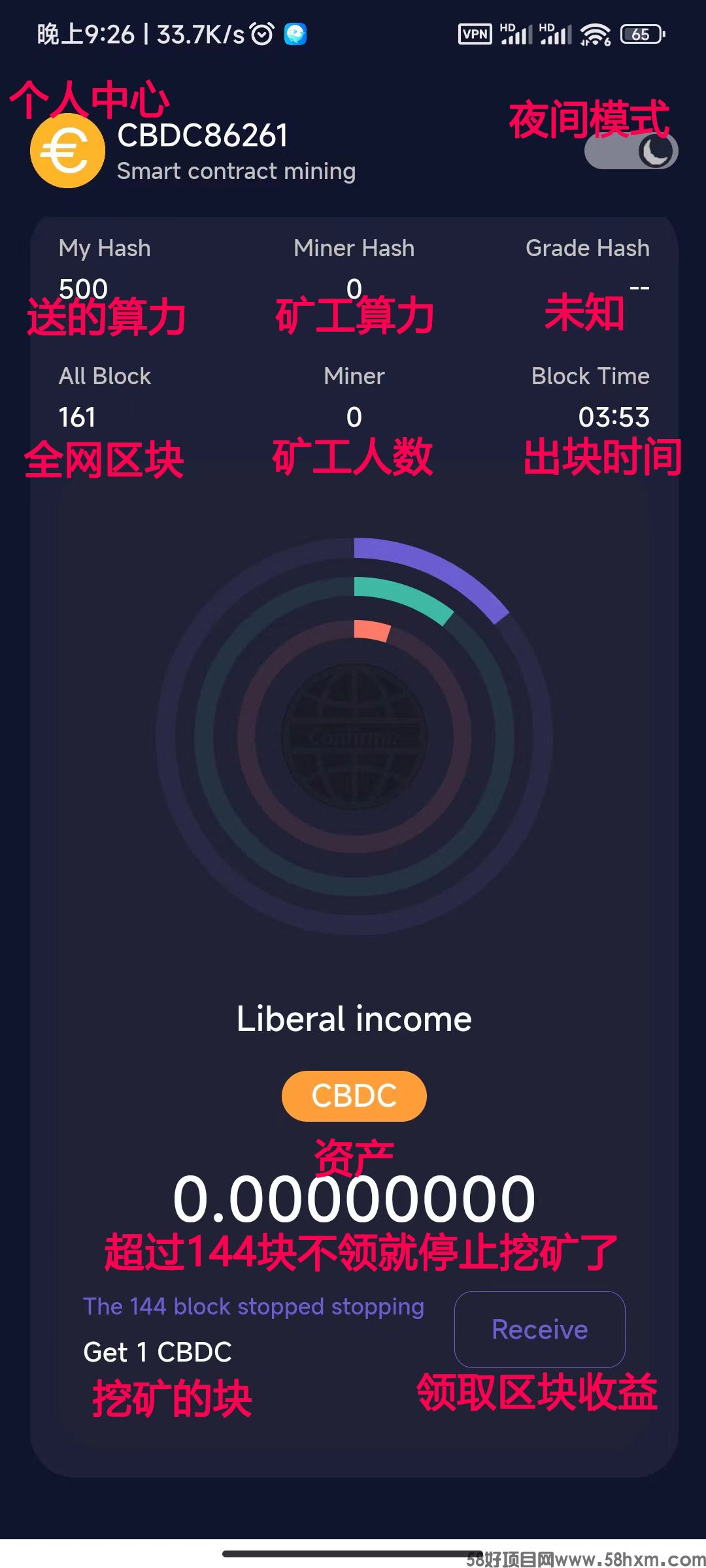Viewport: 706px width, 1568px height.
Task: Tap the Receive button to claim block income
Action: click(x=539, y=1330)
